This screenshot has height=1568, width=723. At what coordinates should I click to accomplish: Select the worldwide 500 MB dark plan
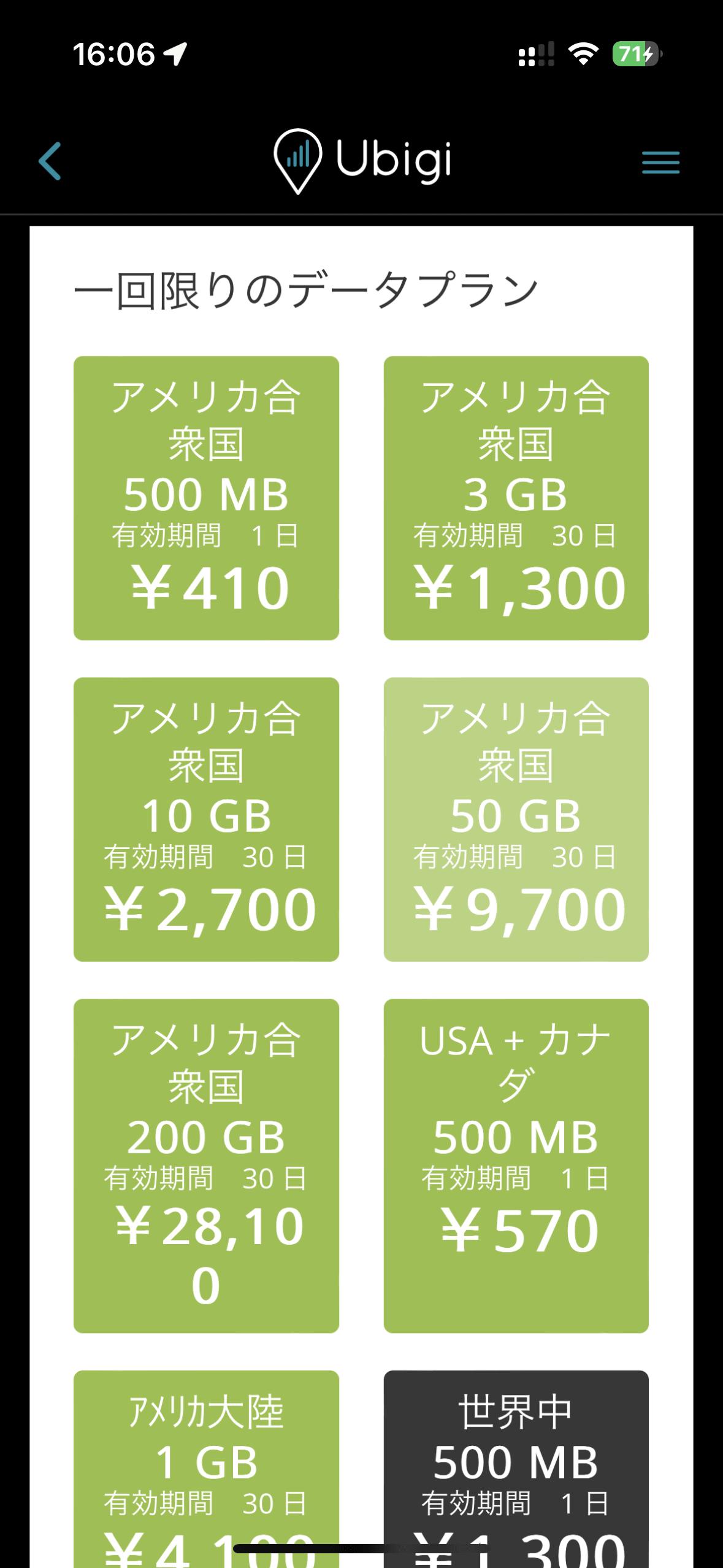tap(516, 1472)
